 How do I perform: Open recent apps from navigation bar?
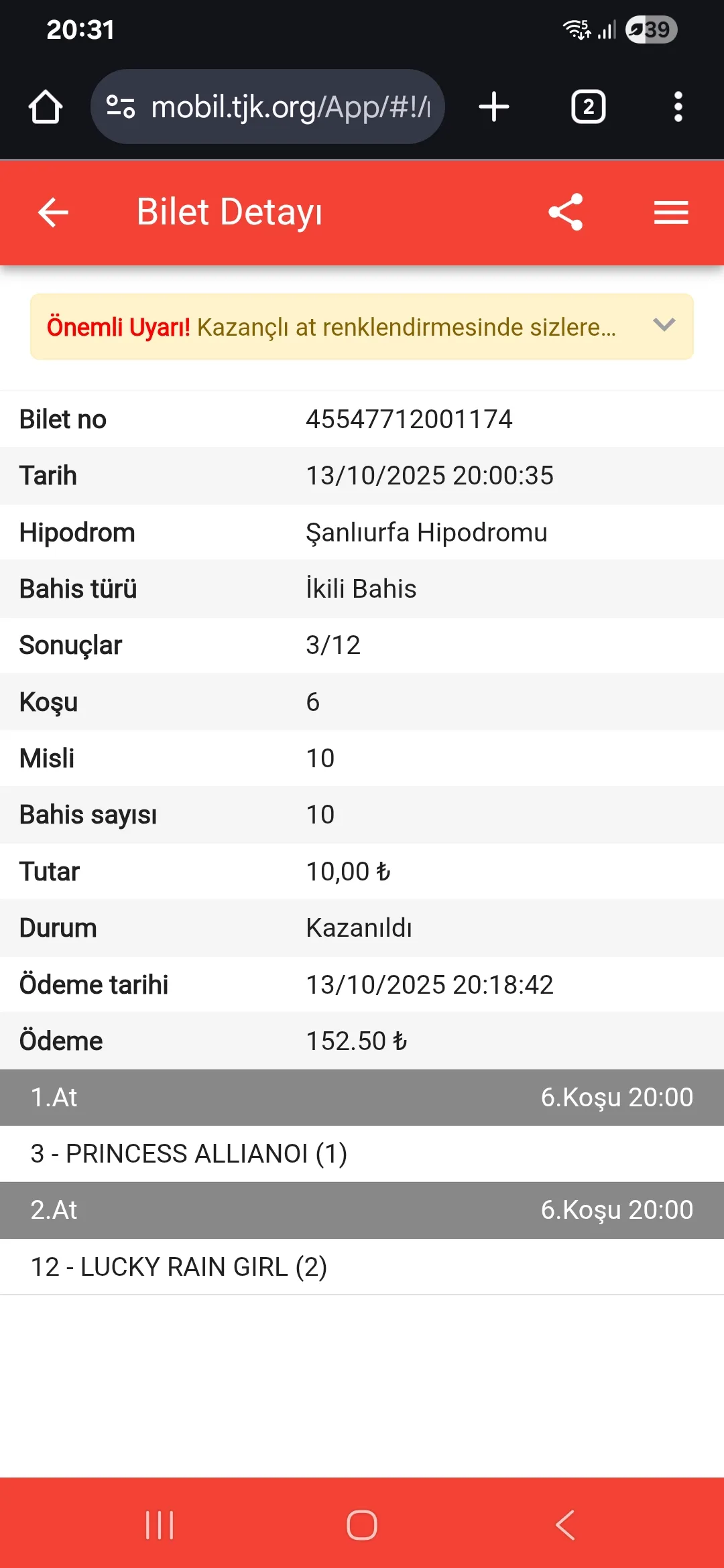tap(160, 1525)
